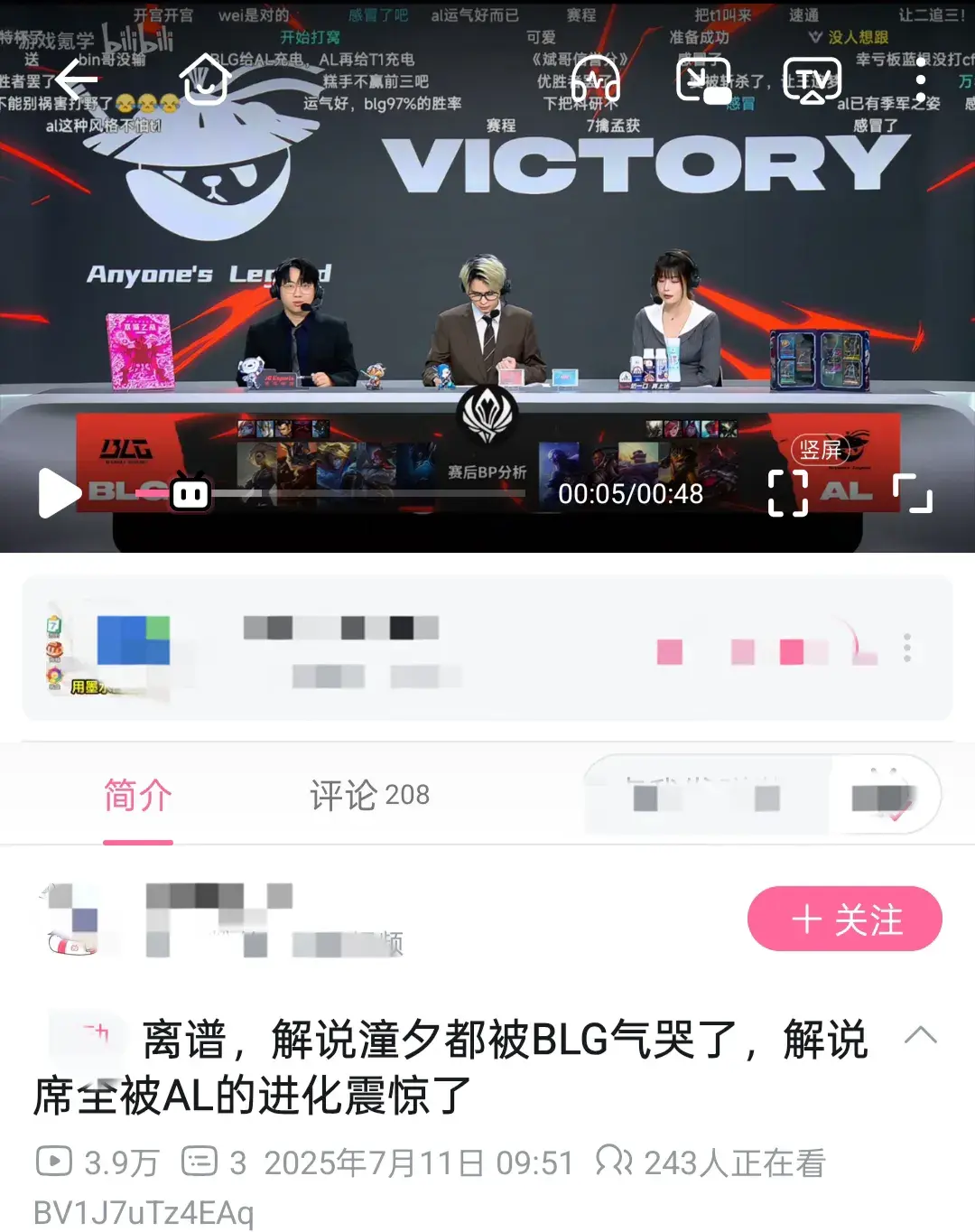Follow the uploader via 关注 button
The height and width of the screenshot is (1232, 975).
[x=844, y=919]
